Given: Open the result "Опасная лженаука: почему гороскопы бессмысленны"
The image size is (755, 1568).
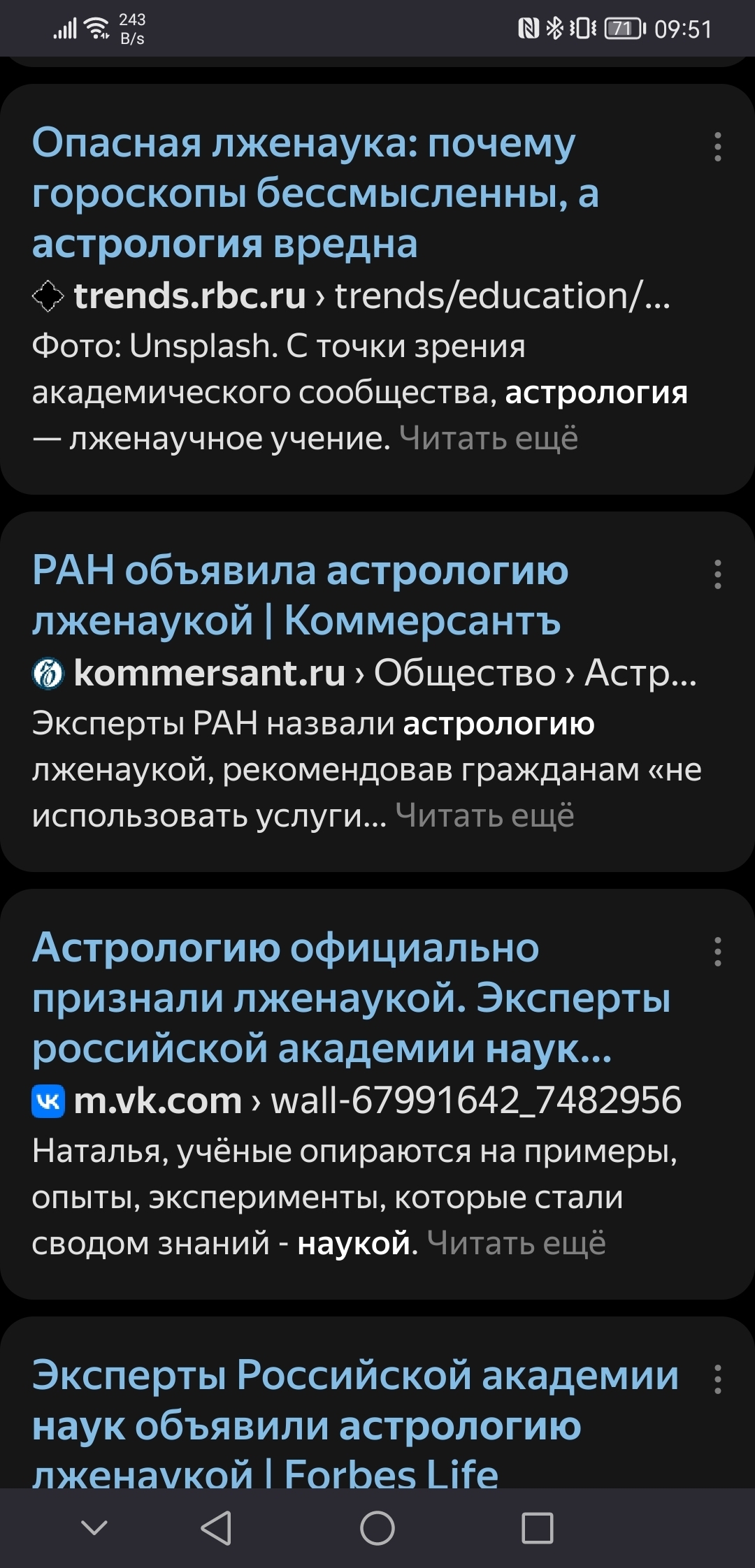Looking at the screenshot, I should 315,193.
